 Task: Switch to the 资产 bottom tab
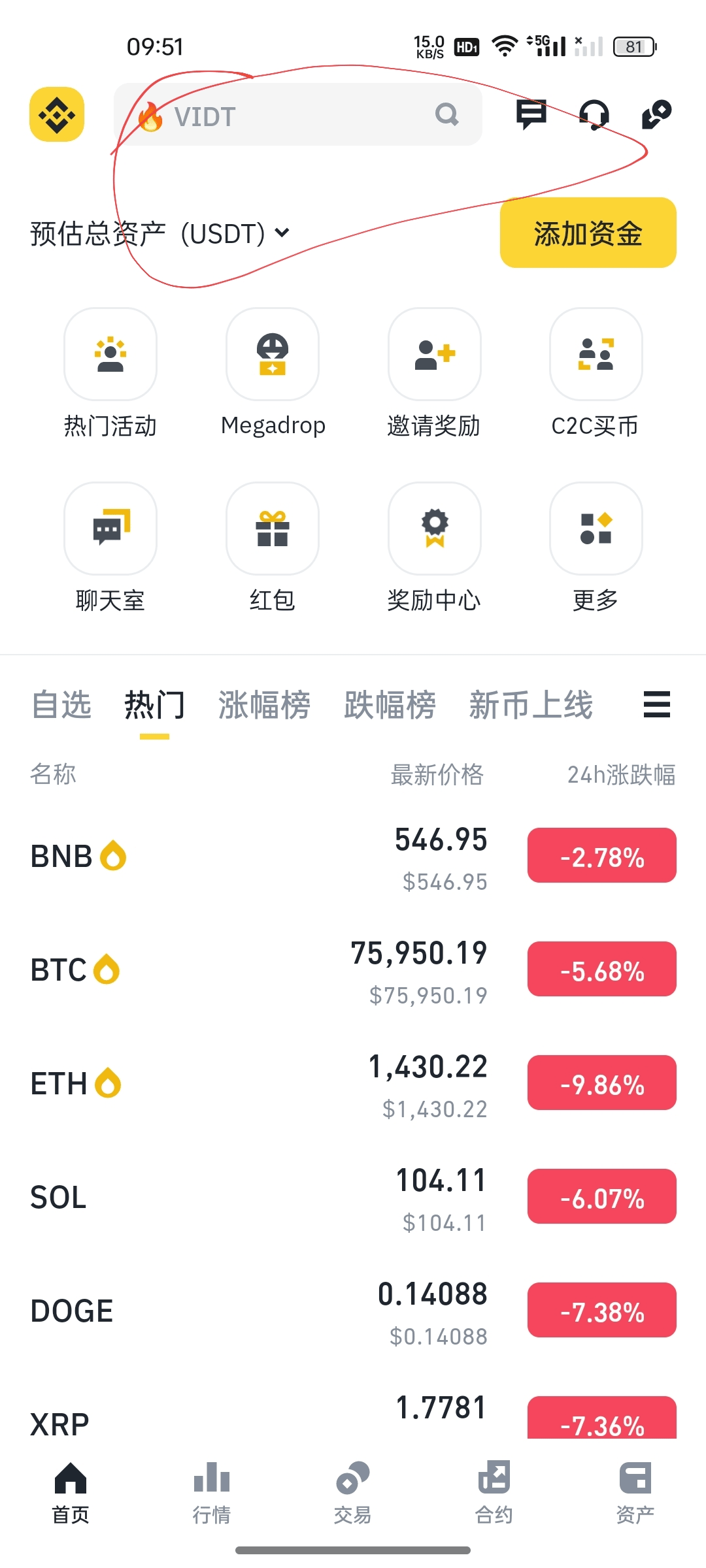coord(635,1492)
